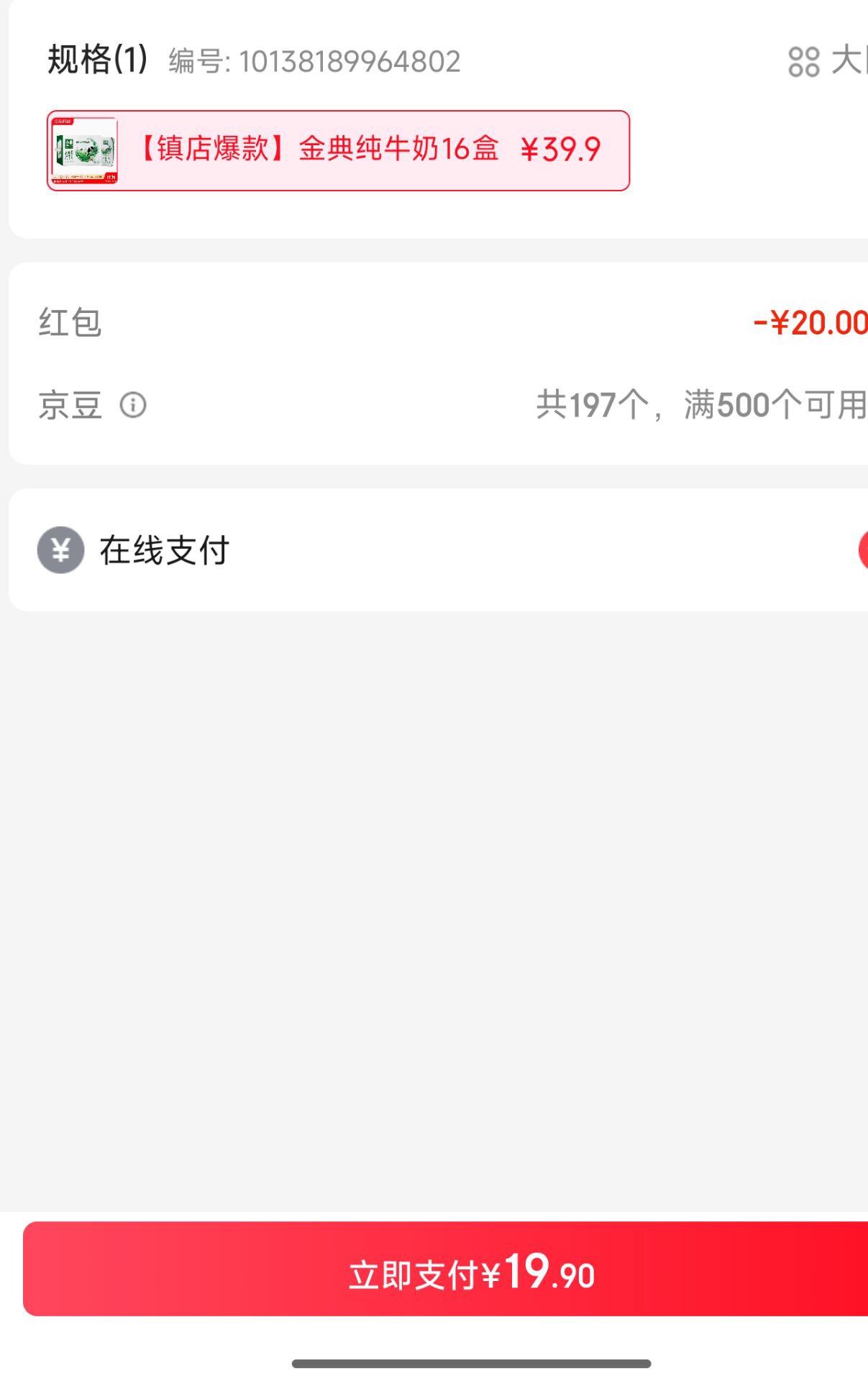The height and width of the screenshot is (1381, 868).
Task: Select the 金典纯牛奶16盒 spec option
Action: click(x=338, y=150)
